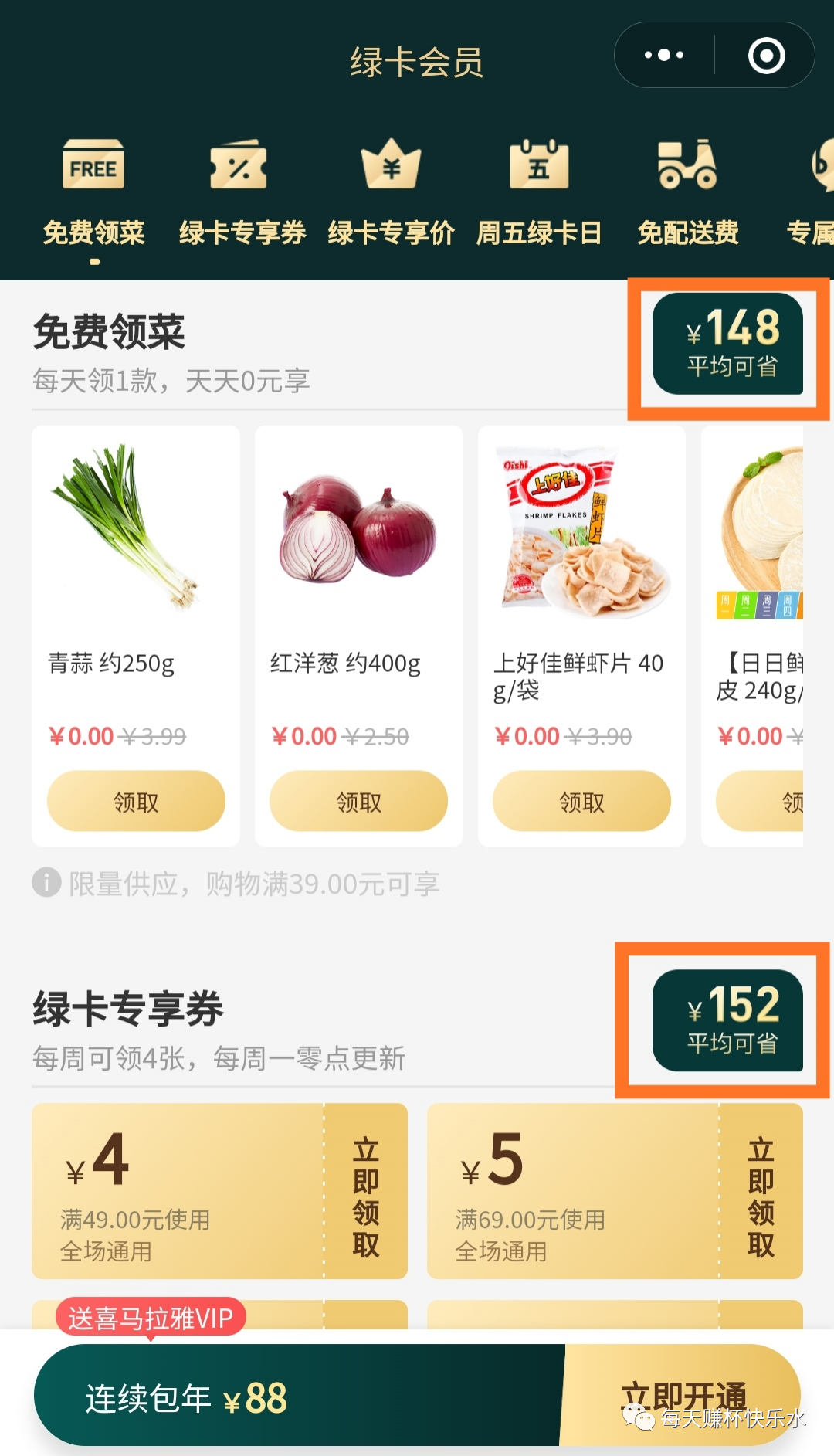Click the ¥148 平均可省 badge

pyautogui.click(x=730, y=343)
